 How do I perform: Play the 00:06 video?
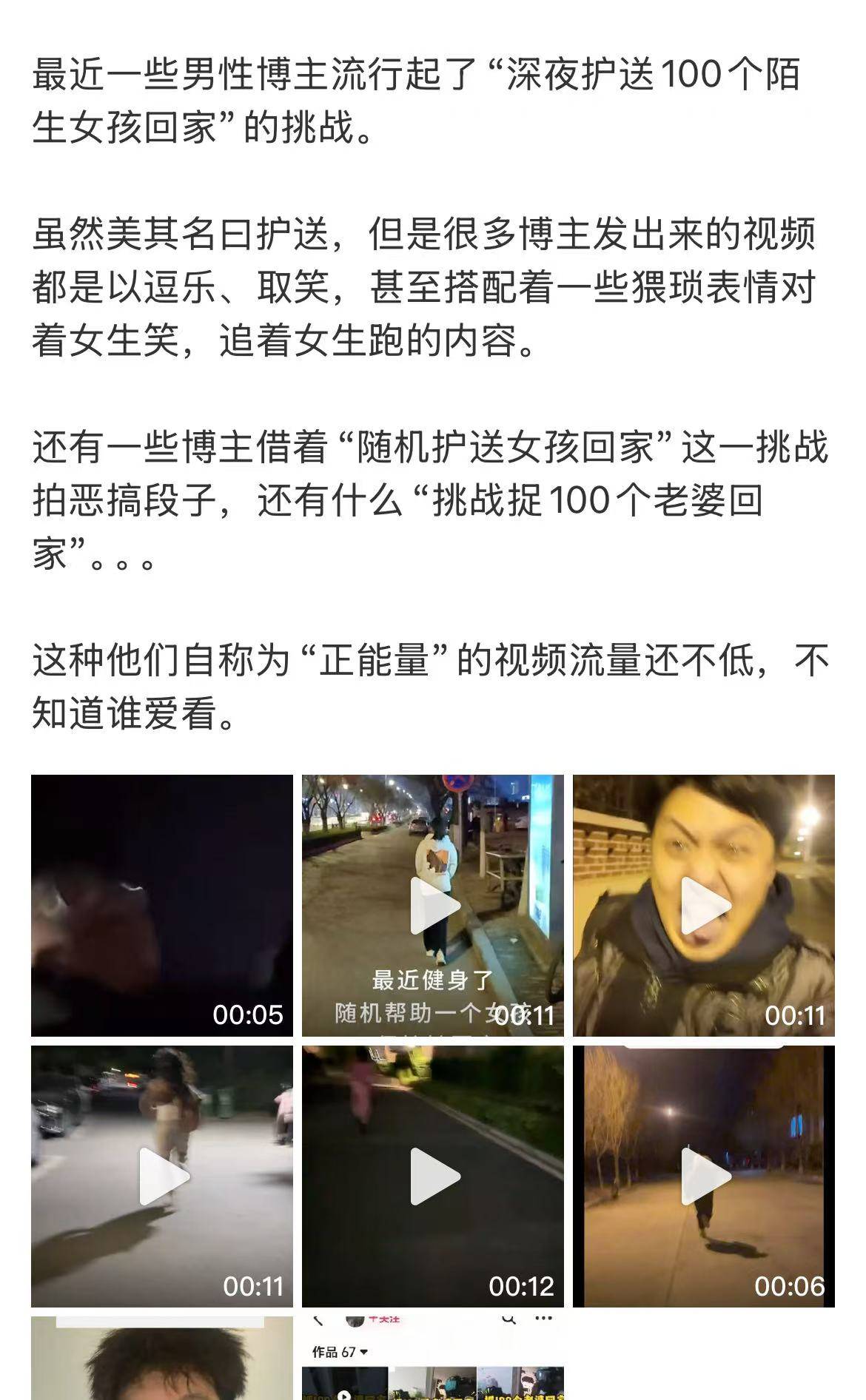[x=704, y=1176]
